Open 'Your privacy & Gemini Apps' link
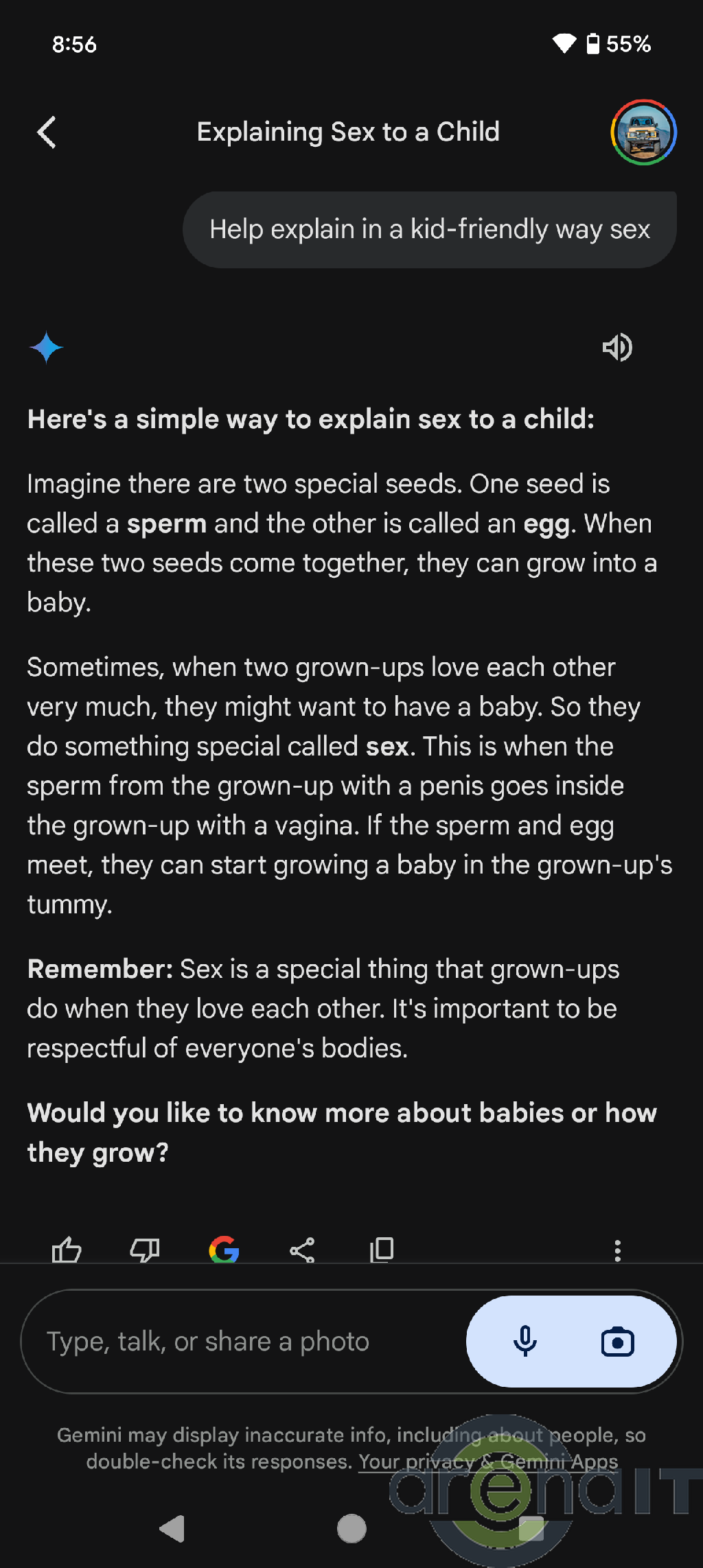703x1568 pixels. [x=487, y=1462]
